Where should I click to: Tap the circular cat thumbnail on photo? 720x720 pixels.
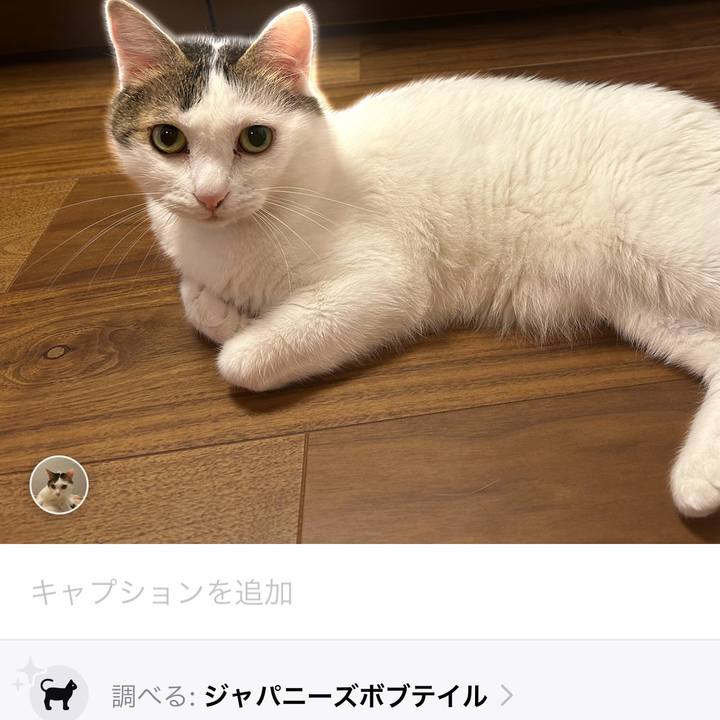[59, 485]
